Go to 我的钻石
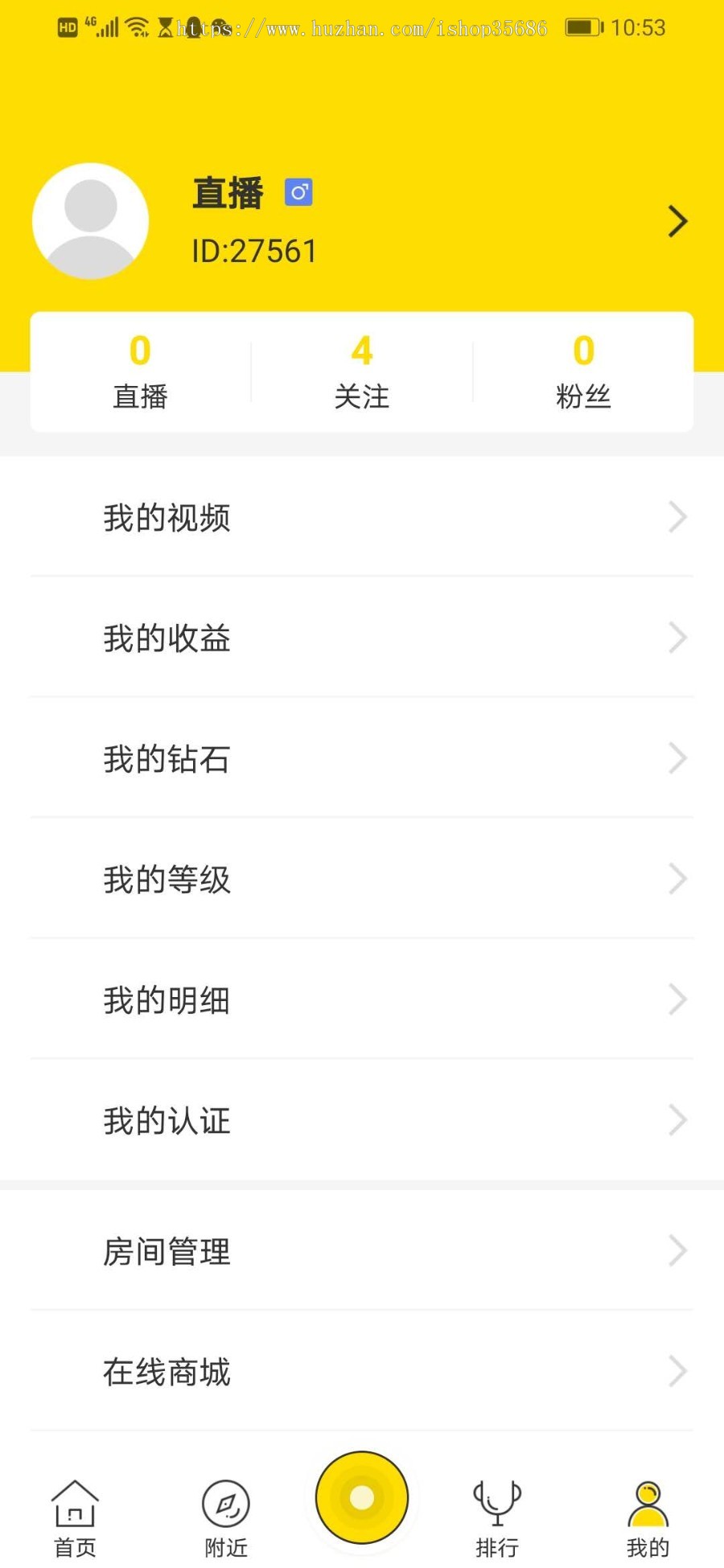The image size is (724, 1568). click(x=361, y=758)
